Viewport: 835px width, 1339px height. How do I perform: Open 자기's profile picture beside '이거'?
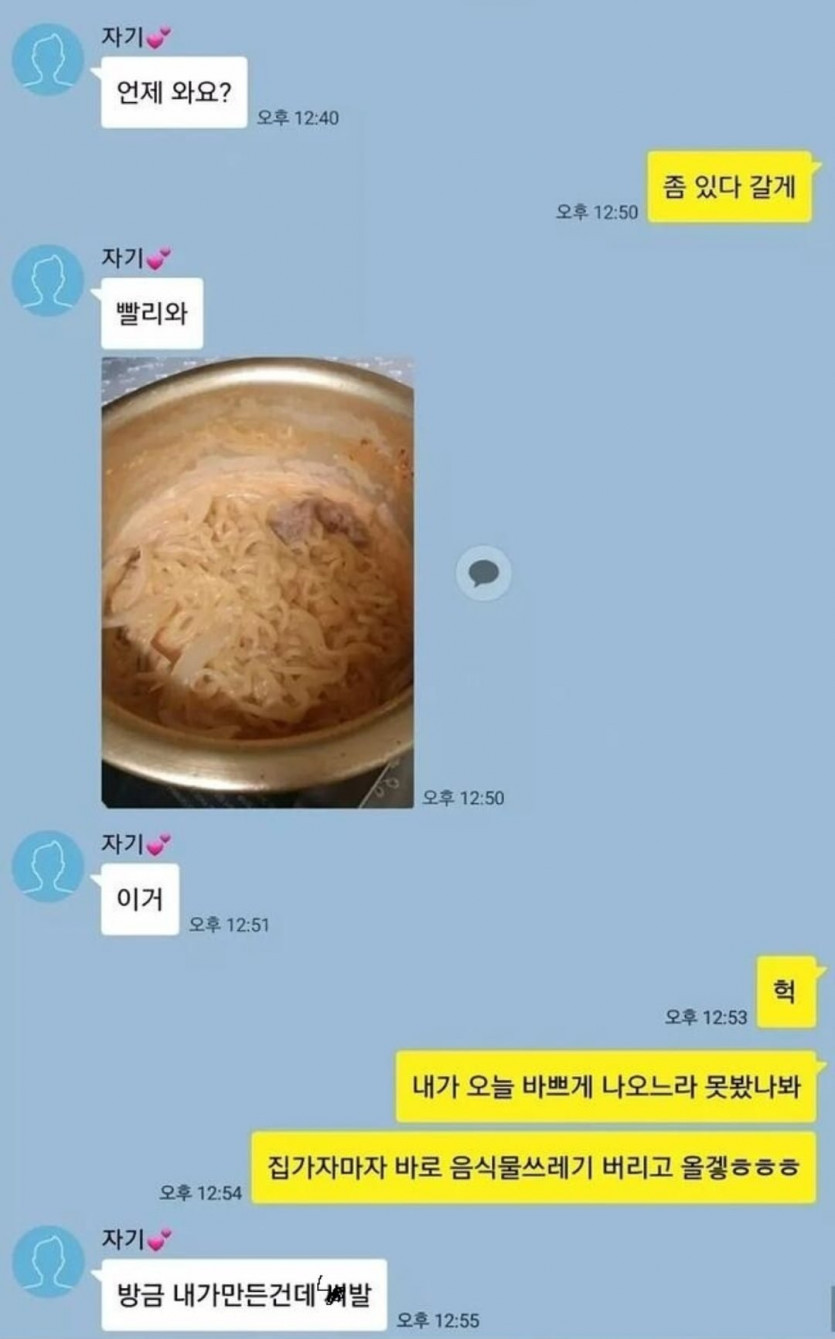(47, 866)
